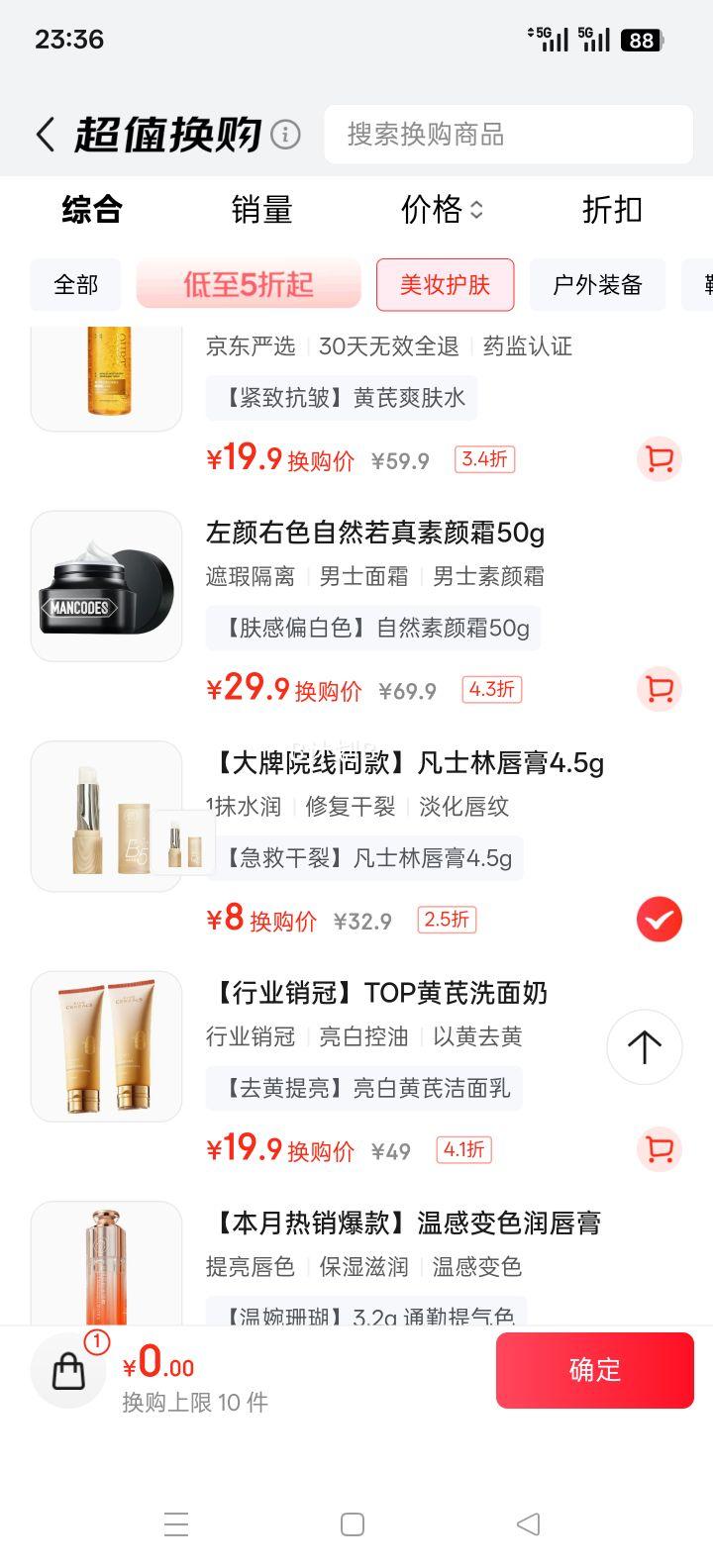This screenshot has height=1568, width=713.
Task: Switch to the 综合 sorting tab
Action: point(90,210)
